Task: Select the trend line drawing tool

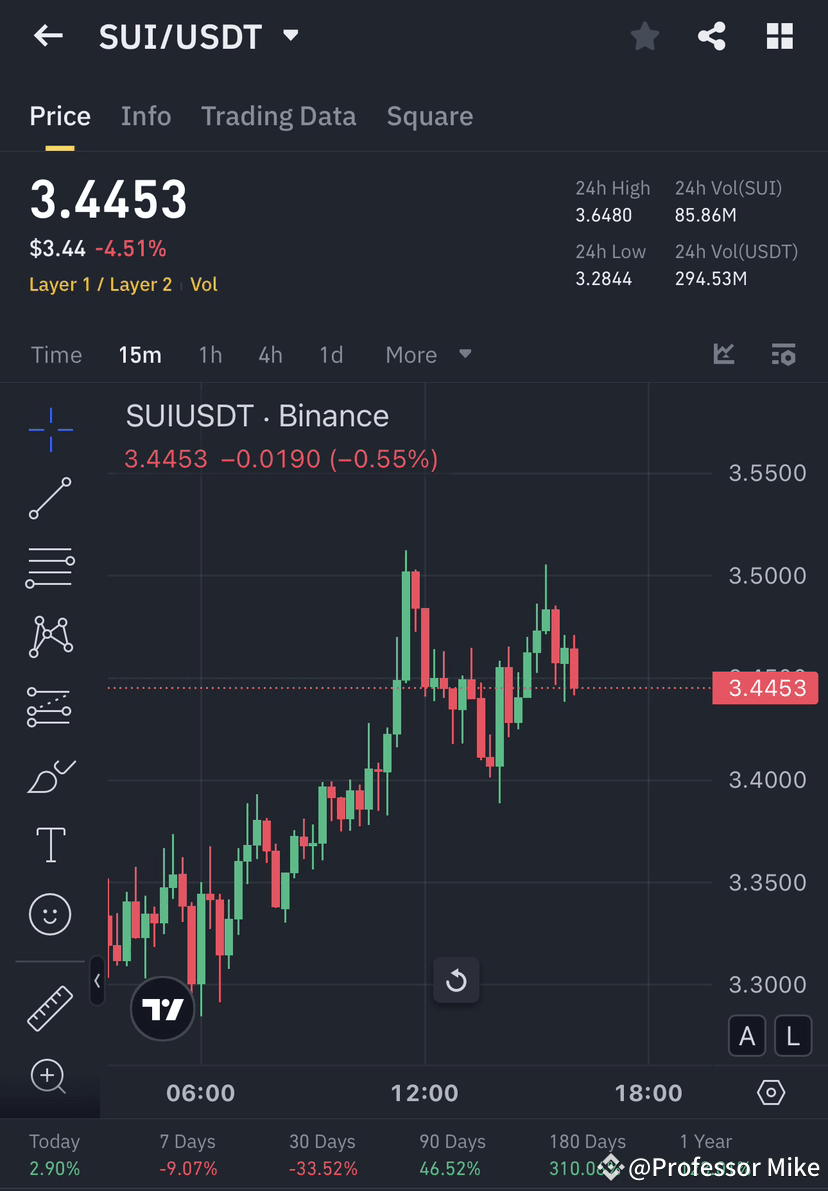Action: (49, 498)
